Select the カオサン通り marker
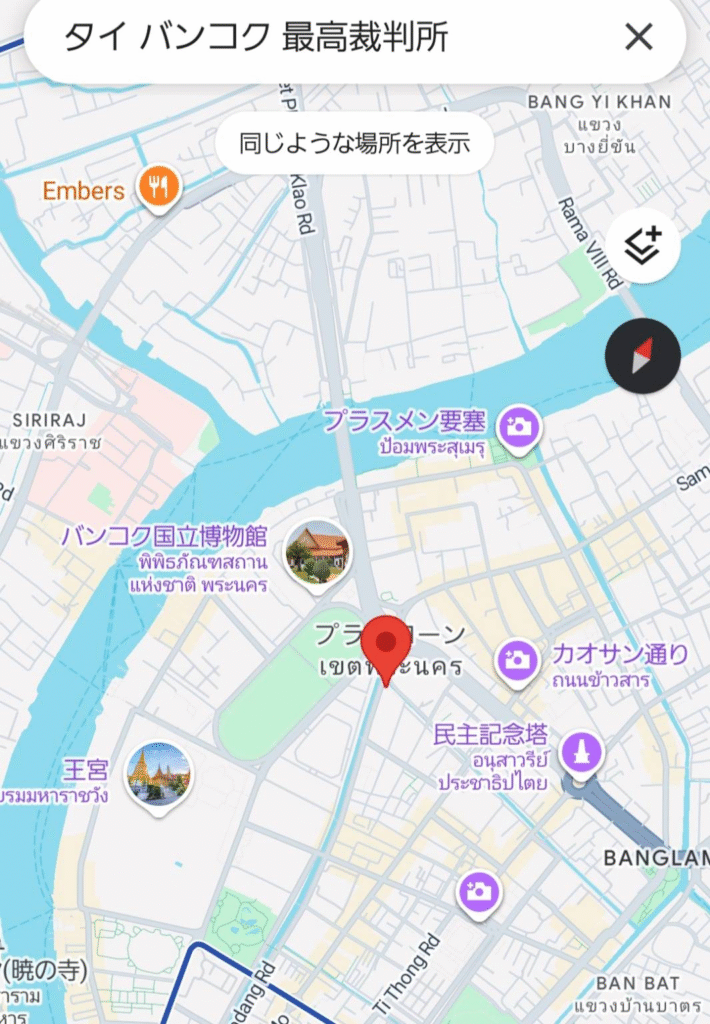The width and height of the screenshot is (710, 1024). point(518,660)
